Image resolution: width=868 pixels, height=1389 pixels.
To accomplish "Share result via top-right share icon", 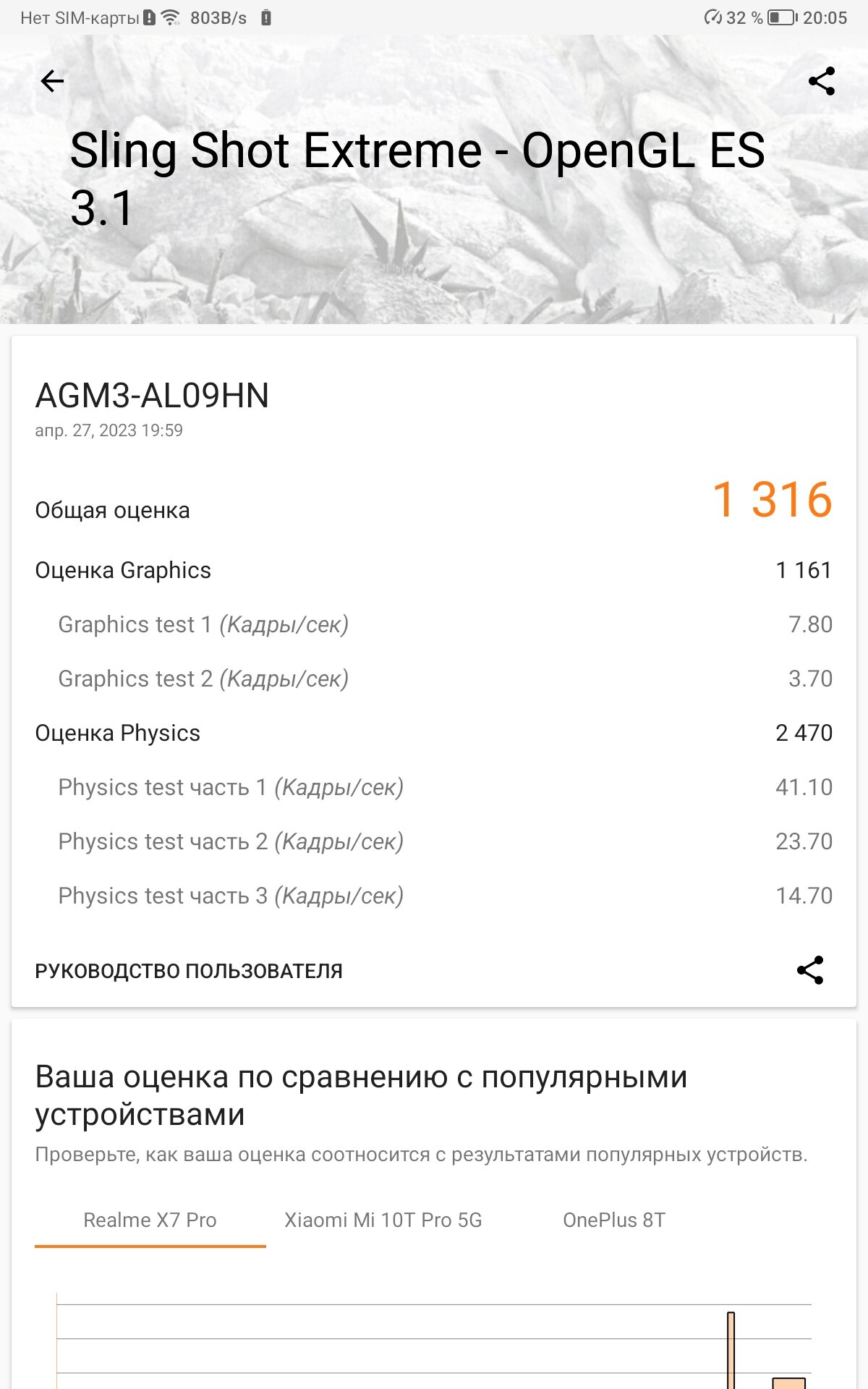I will (x=822, y=81).
